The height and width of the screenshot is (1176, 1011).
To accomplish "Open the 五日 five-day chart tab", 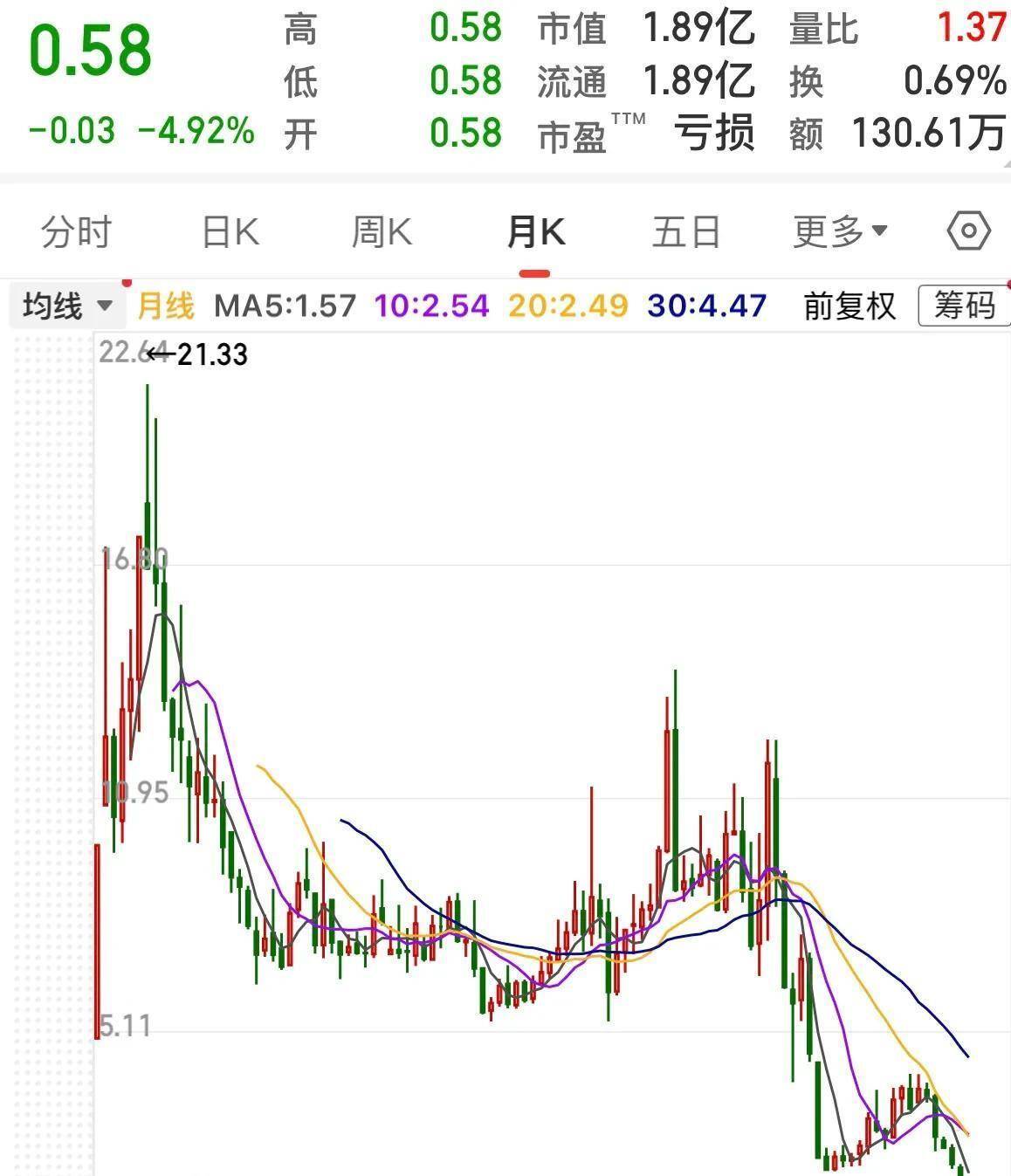I will 686,233.
